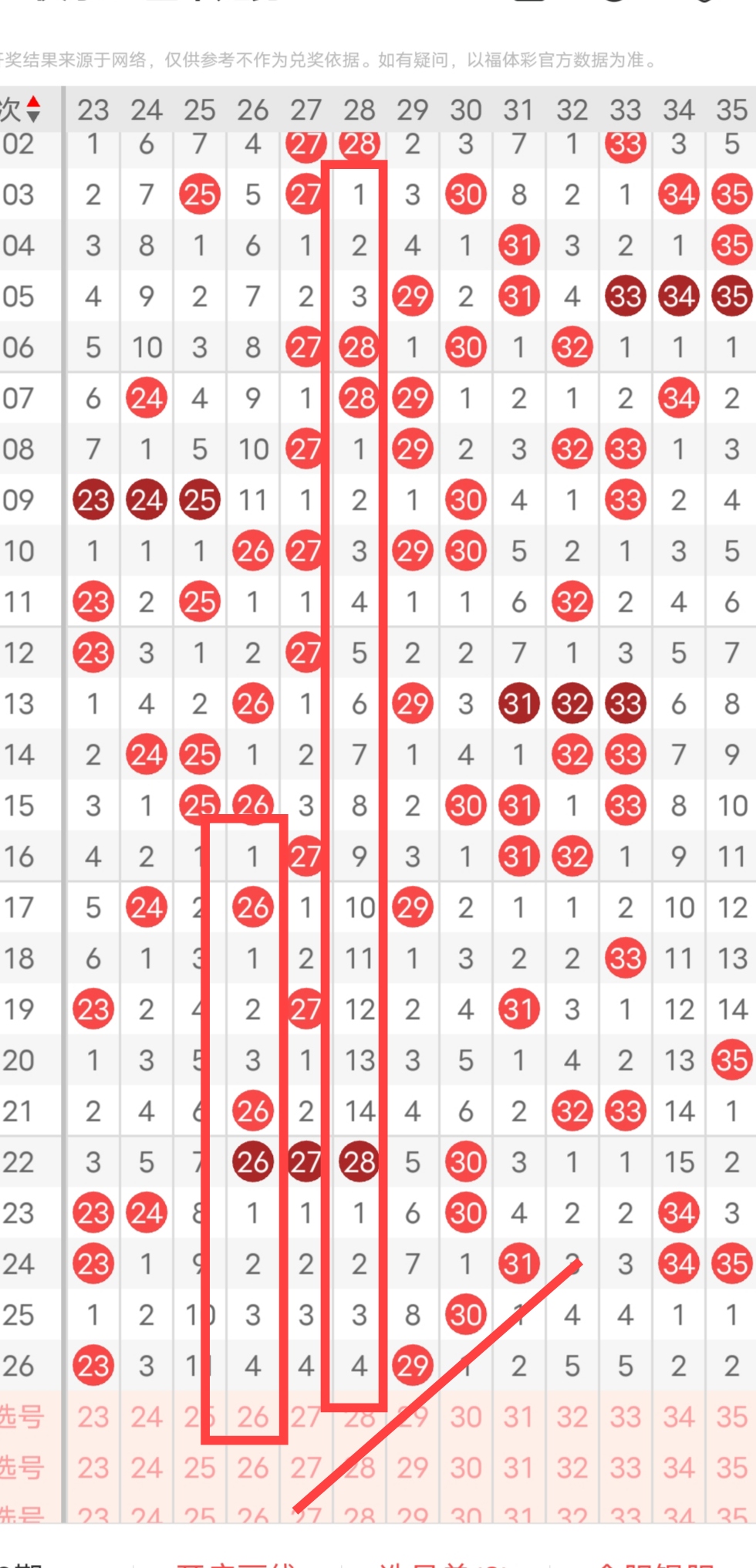Toggle the 期次 sort order arrow

(33, 109)
